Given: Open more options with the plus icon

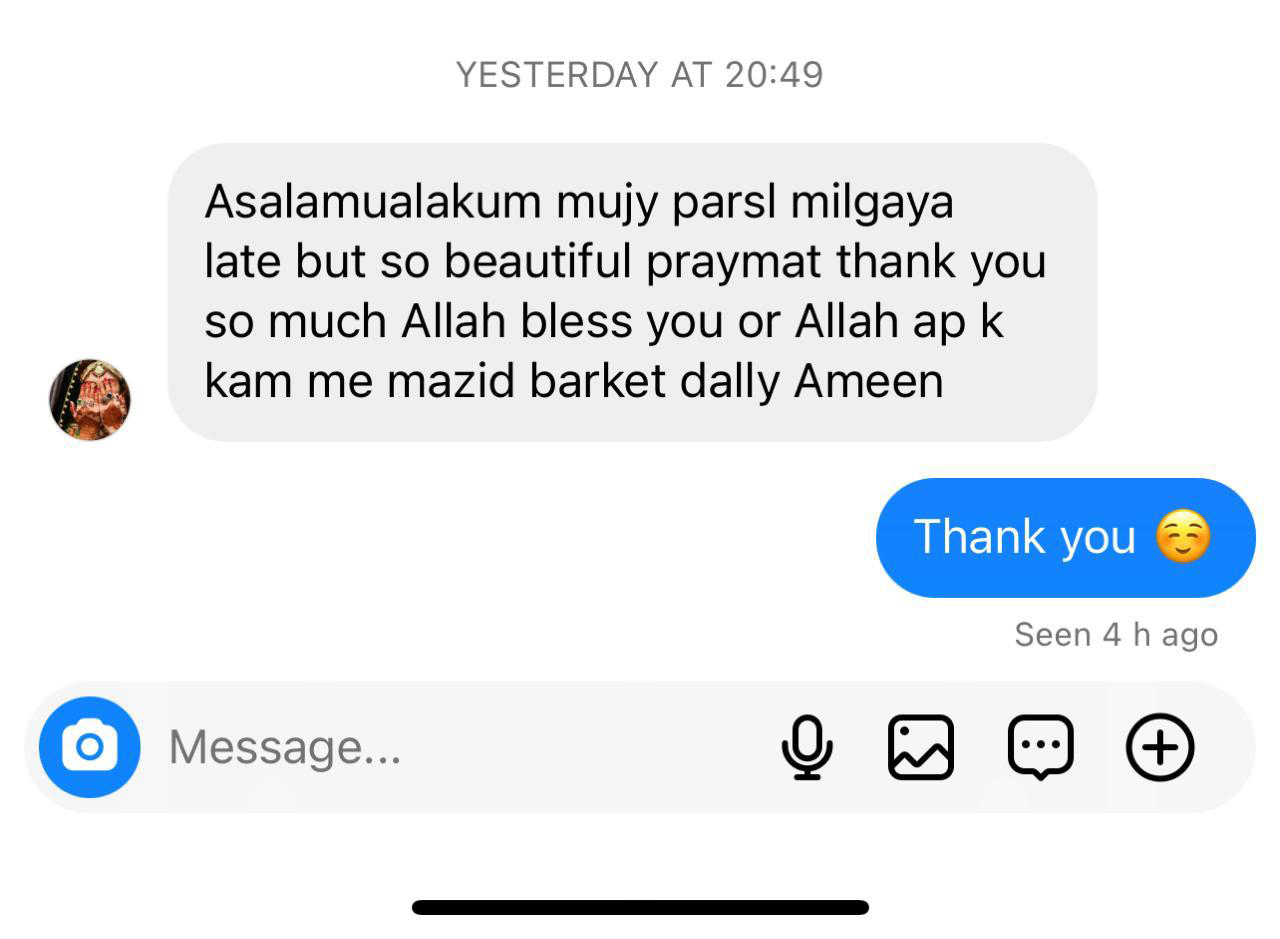Looking at the screenshot, I should click(x=1160, y=747).
